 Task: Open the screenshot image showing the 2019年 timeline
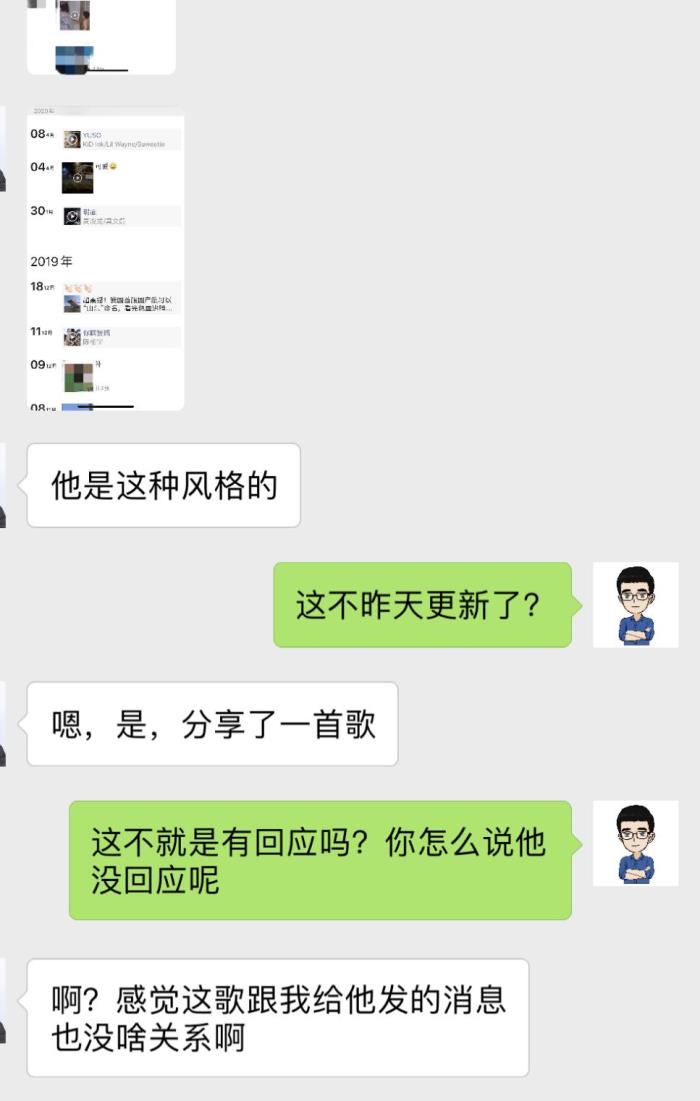click(105, 258)
